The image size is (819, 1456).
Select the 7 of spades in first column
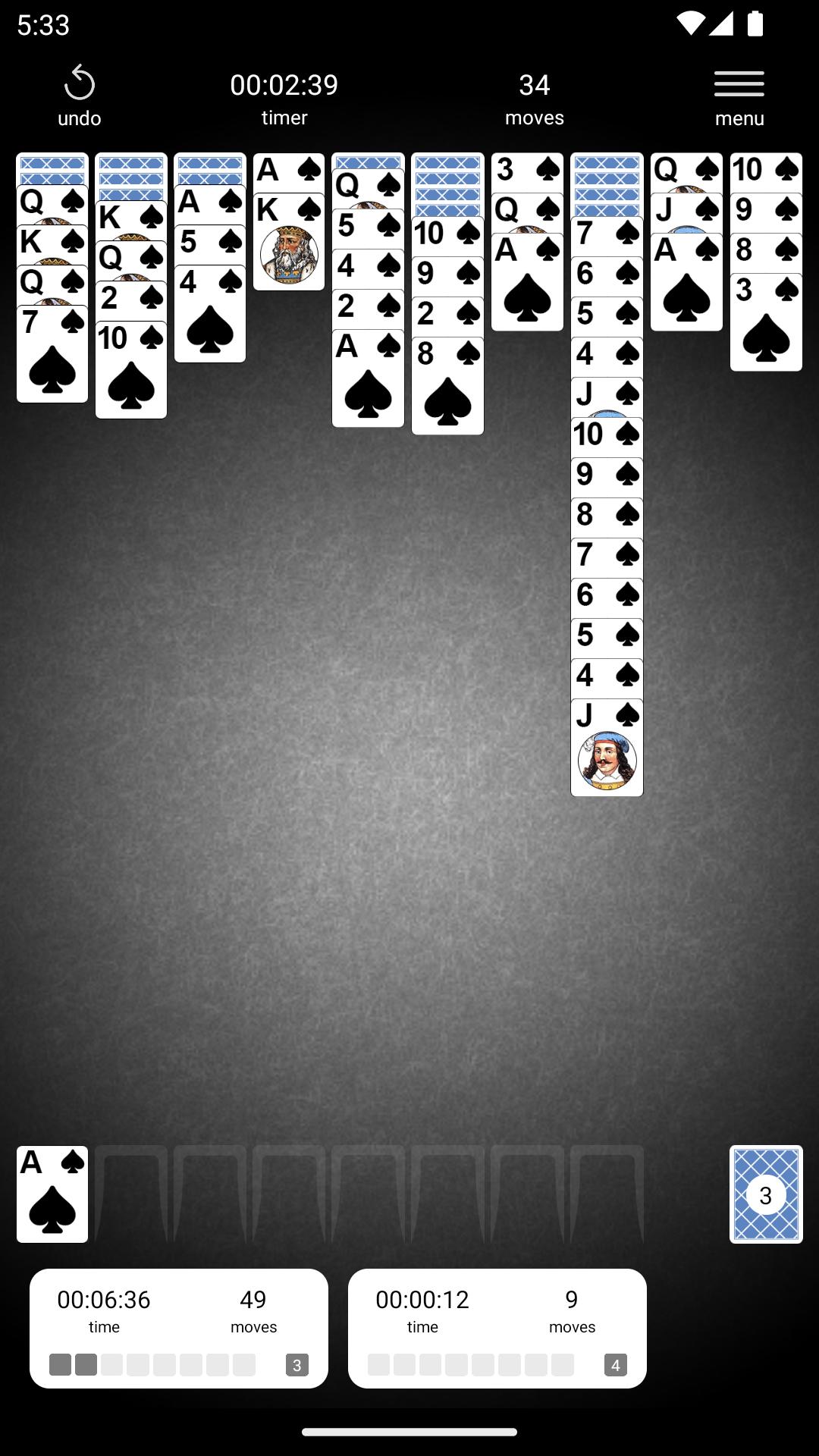[52, 353]
